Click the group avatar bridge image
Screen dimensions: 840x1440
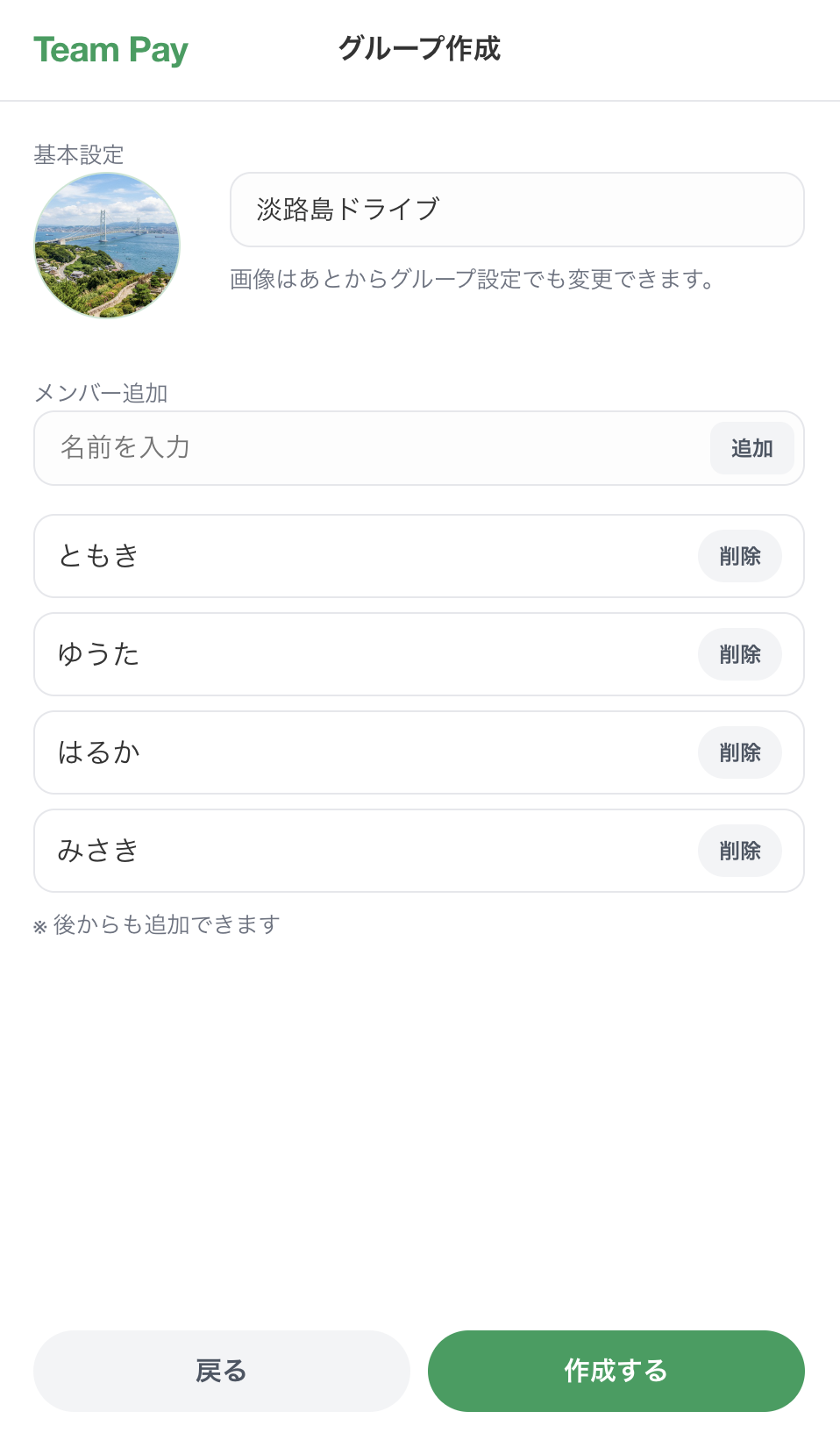[x=106, y=246]
